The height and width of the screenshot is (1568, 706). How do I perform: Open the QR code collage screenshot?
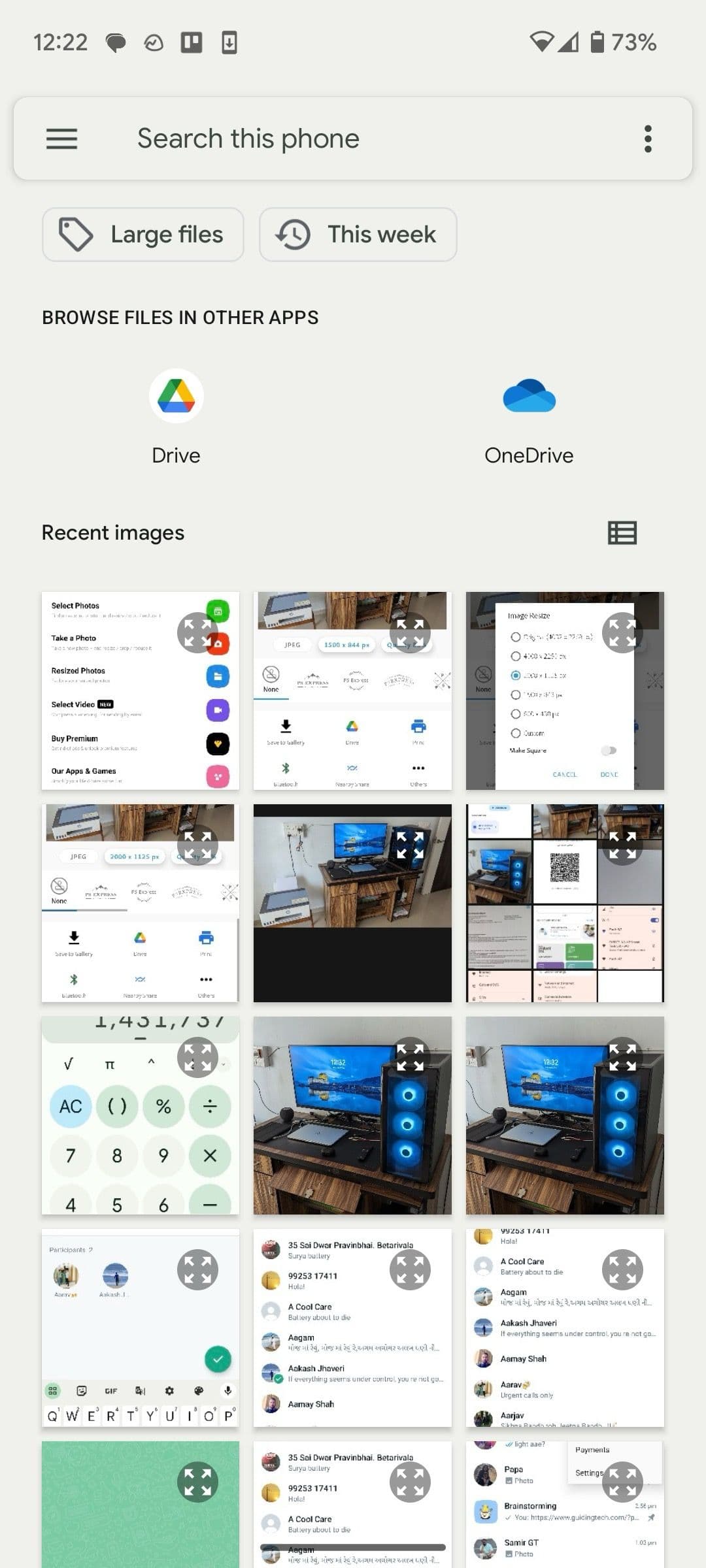tap(622, 845)
